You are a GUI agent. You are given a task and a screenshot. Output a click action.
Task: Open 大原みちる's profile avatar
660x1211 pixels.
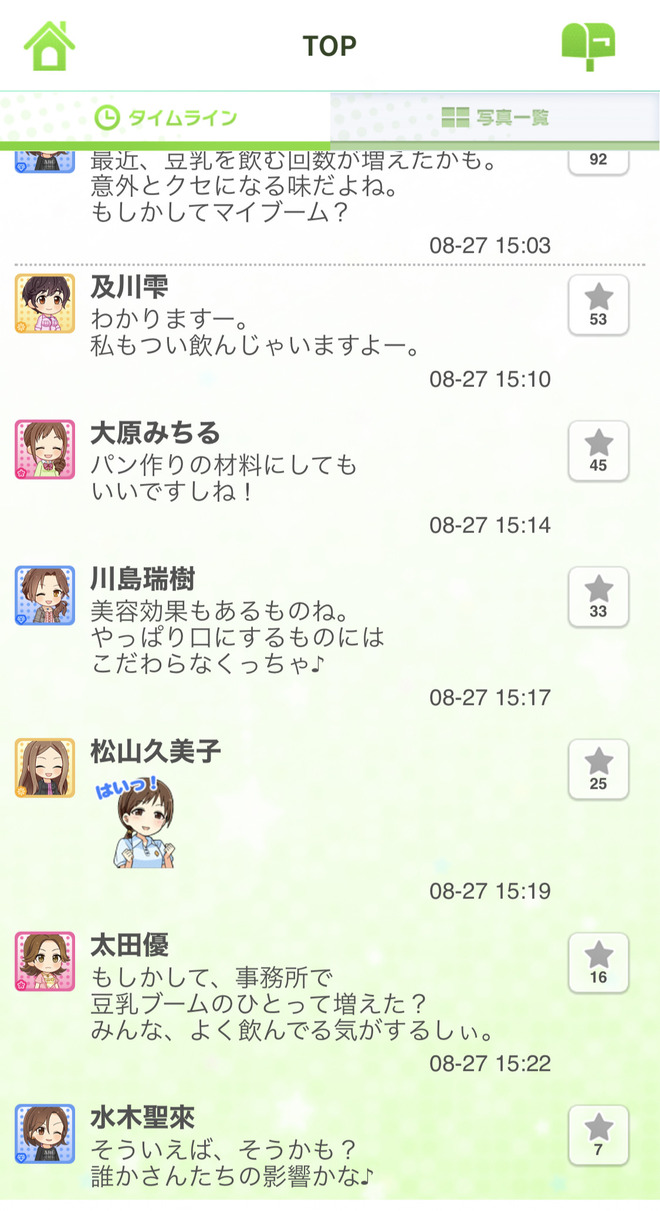click(45, 449)
